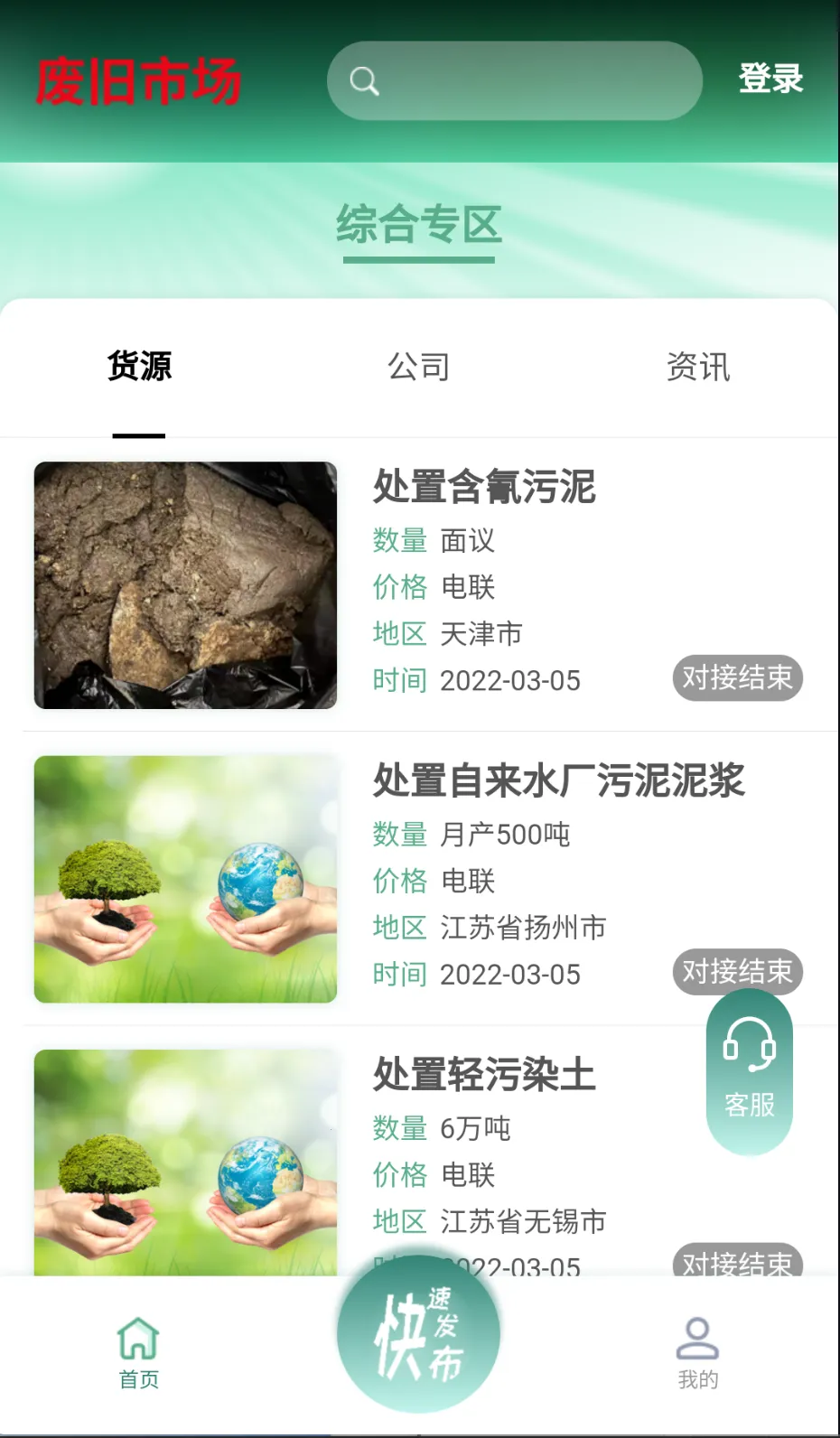This screenshot has height=1438, width=840.
Task: Select the 货源 tab
Action: pos(140,367)
